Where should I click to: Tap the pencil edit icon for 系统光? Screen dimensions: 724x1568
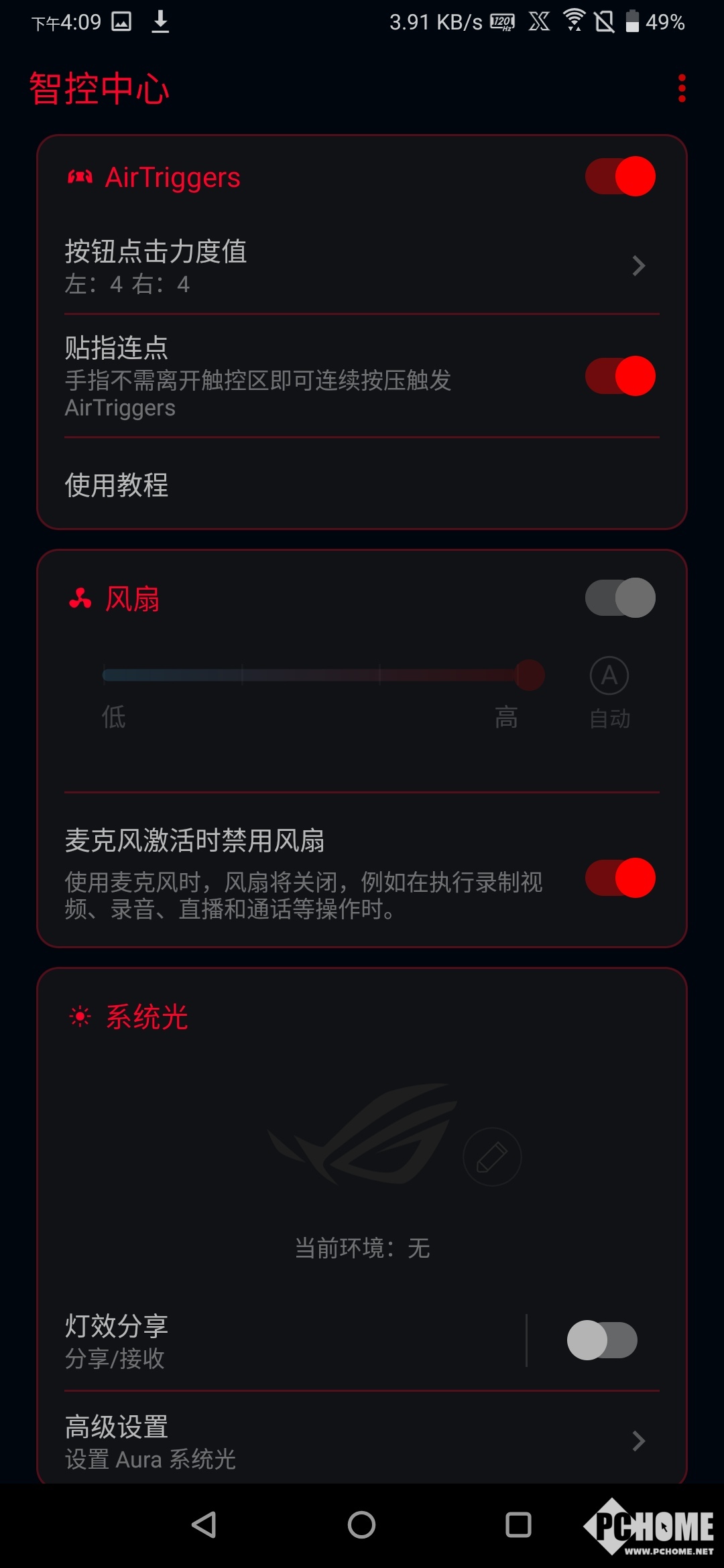[492, 1157]
